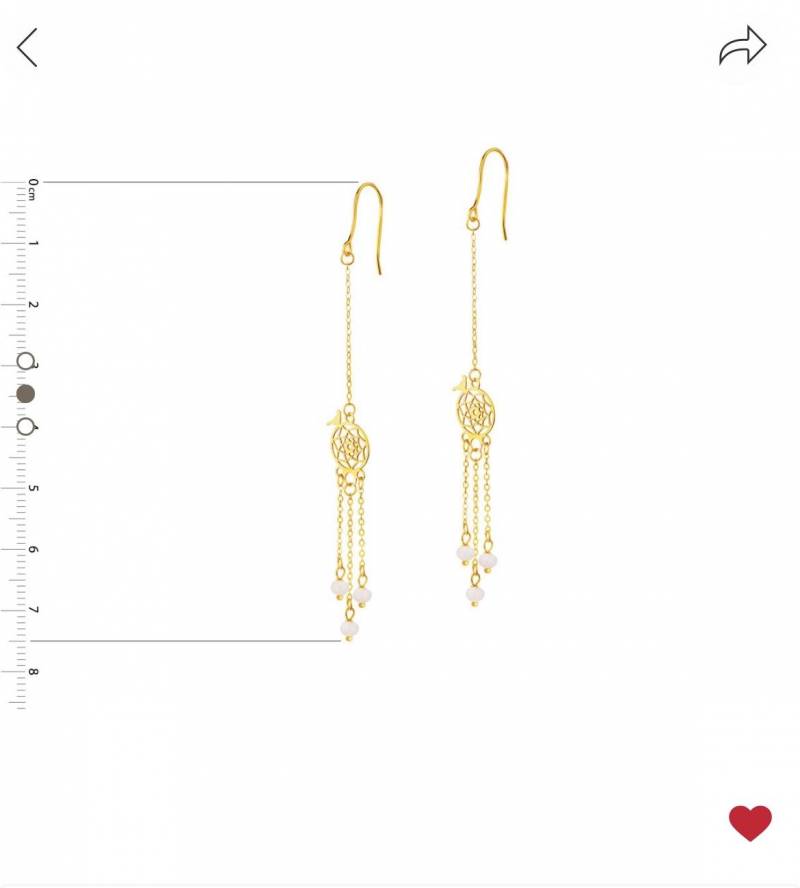800x888 pixels.
Task: Jump to the first image indicator dot
Action: pyautogui.click(x=26, y=362)
